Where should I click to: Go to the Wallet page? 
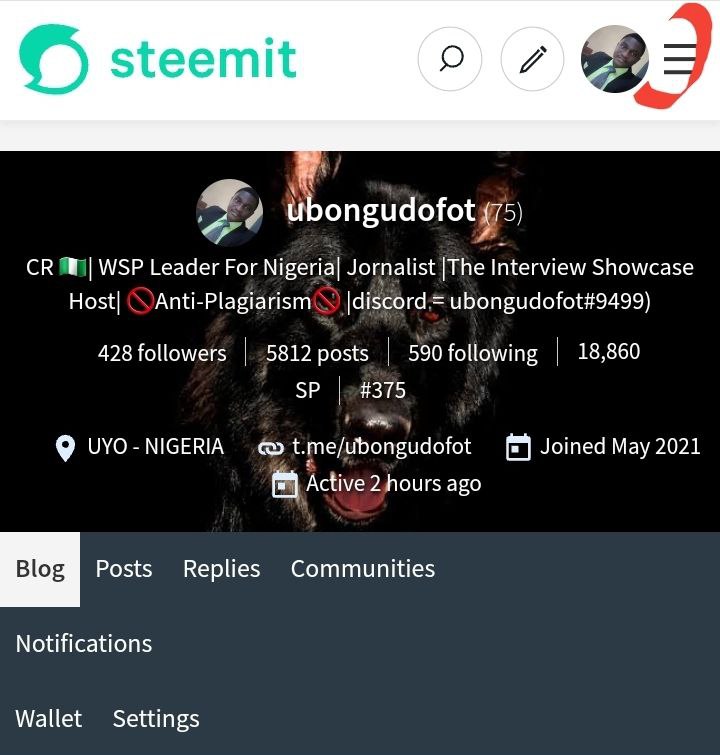(49, 719)
